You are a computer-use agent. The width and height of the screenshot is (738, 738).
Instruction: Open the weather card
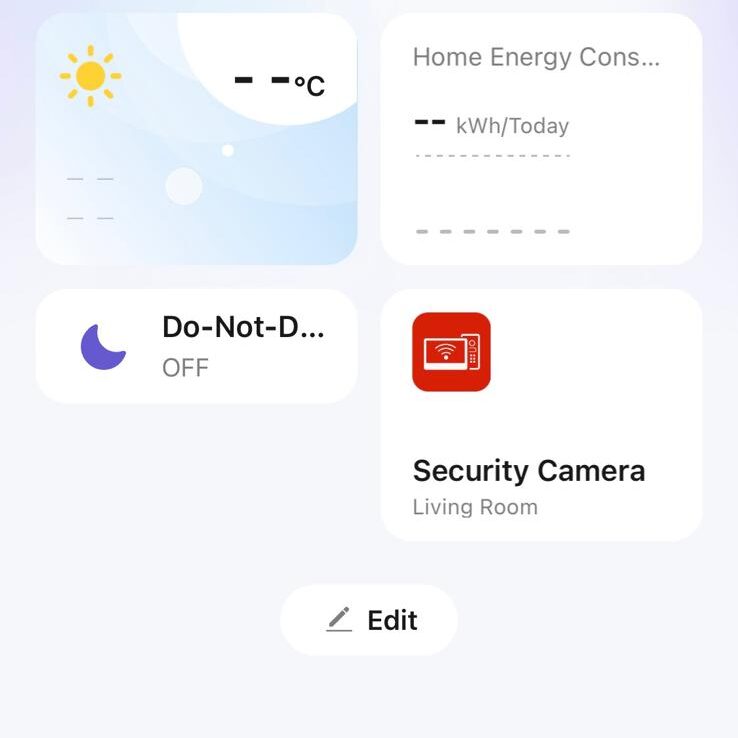[x=196, y=140]
